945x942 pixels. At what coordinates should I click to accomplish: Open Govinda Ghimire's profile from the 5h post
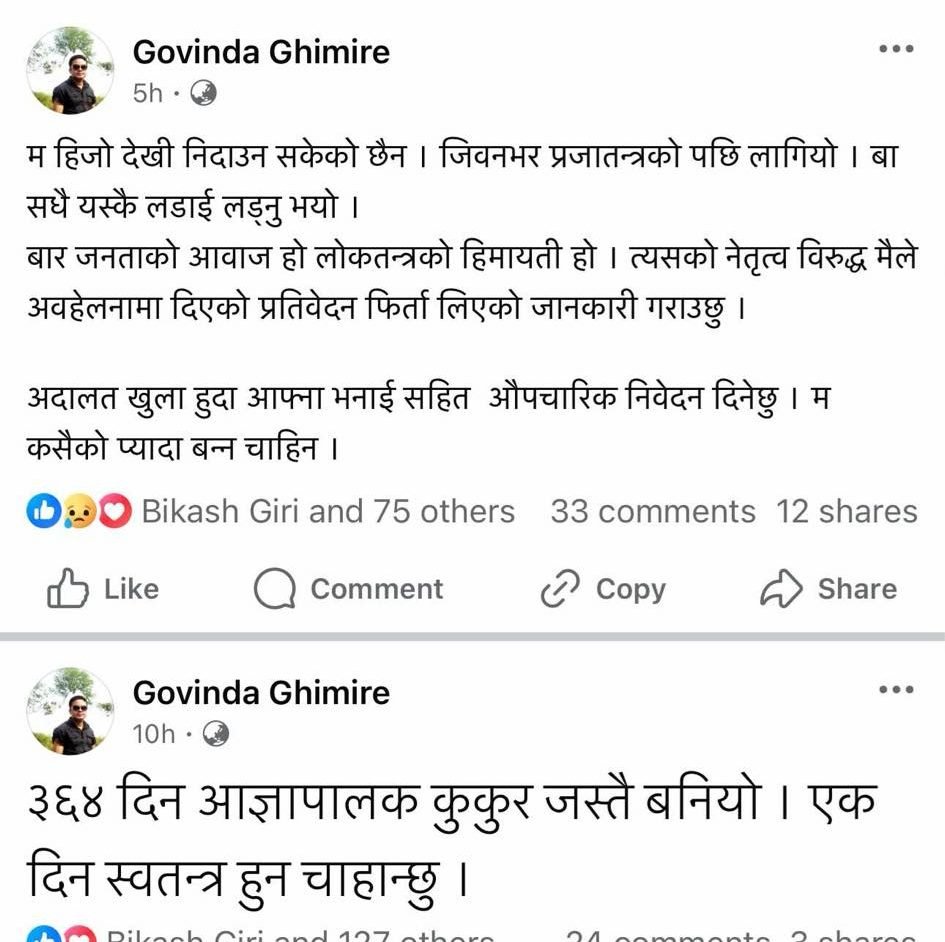click(261, 52)
